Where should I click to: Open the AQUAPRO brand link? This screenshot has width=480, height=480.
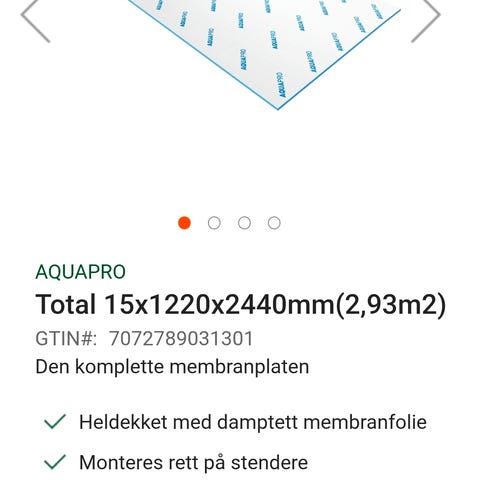coord(81,272)
